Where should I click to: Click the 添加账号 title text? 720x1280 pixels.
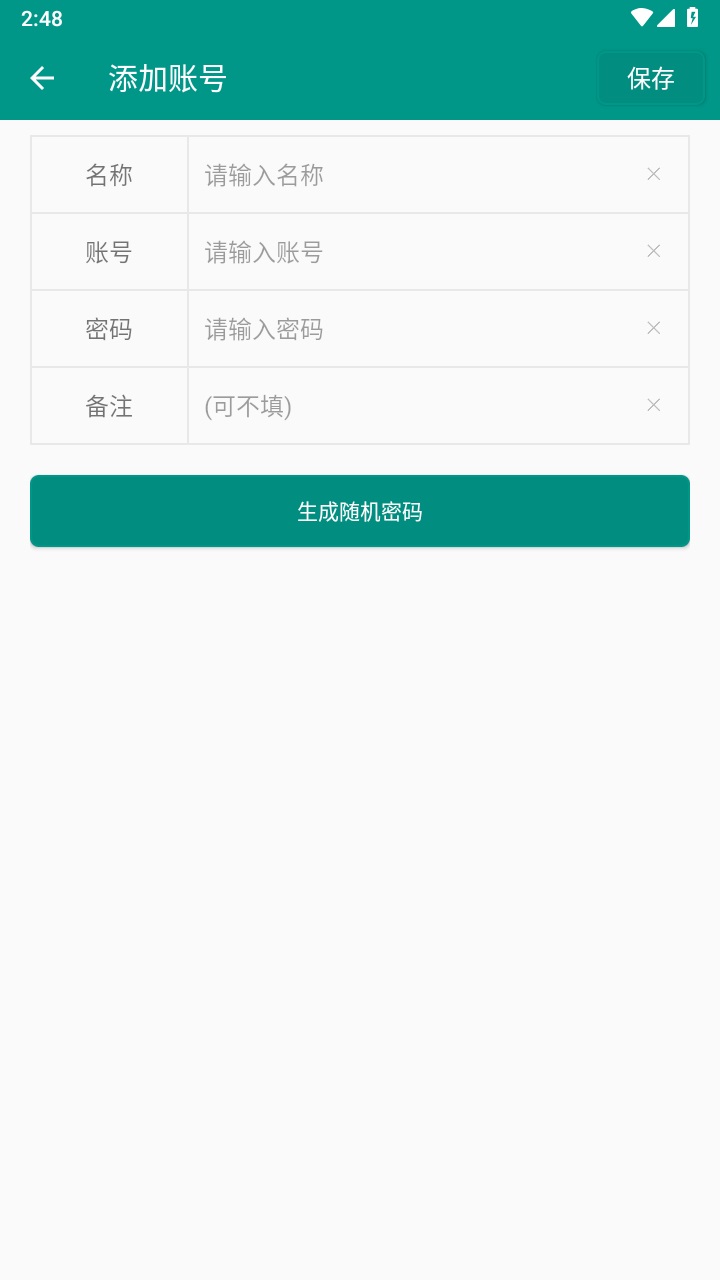point(165,78)
